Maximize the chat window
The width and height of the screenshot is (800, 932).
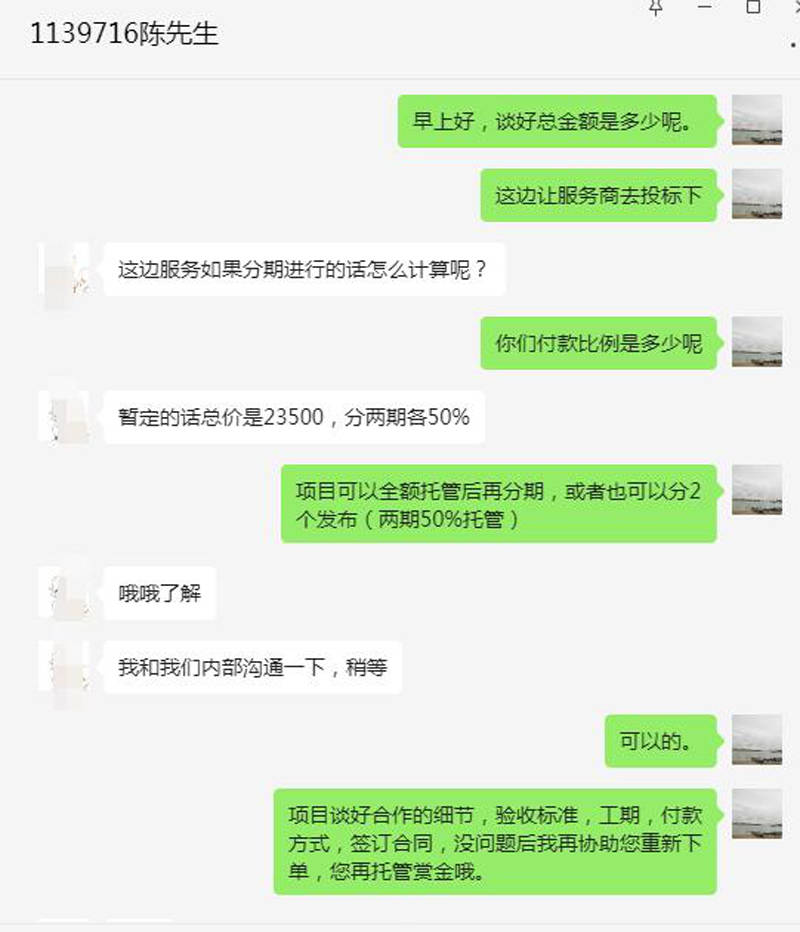(x=754, y=7)
